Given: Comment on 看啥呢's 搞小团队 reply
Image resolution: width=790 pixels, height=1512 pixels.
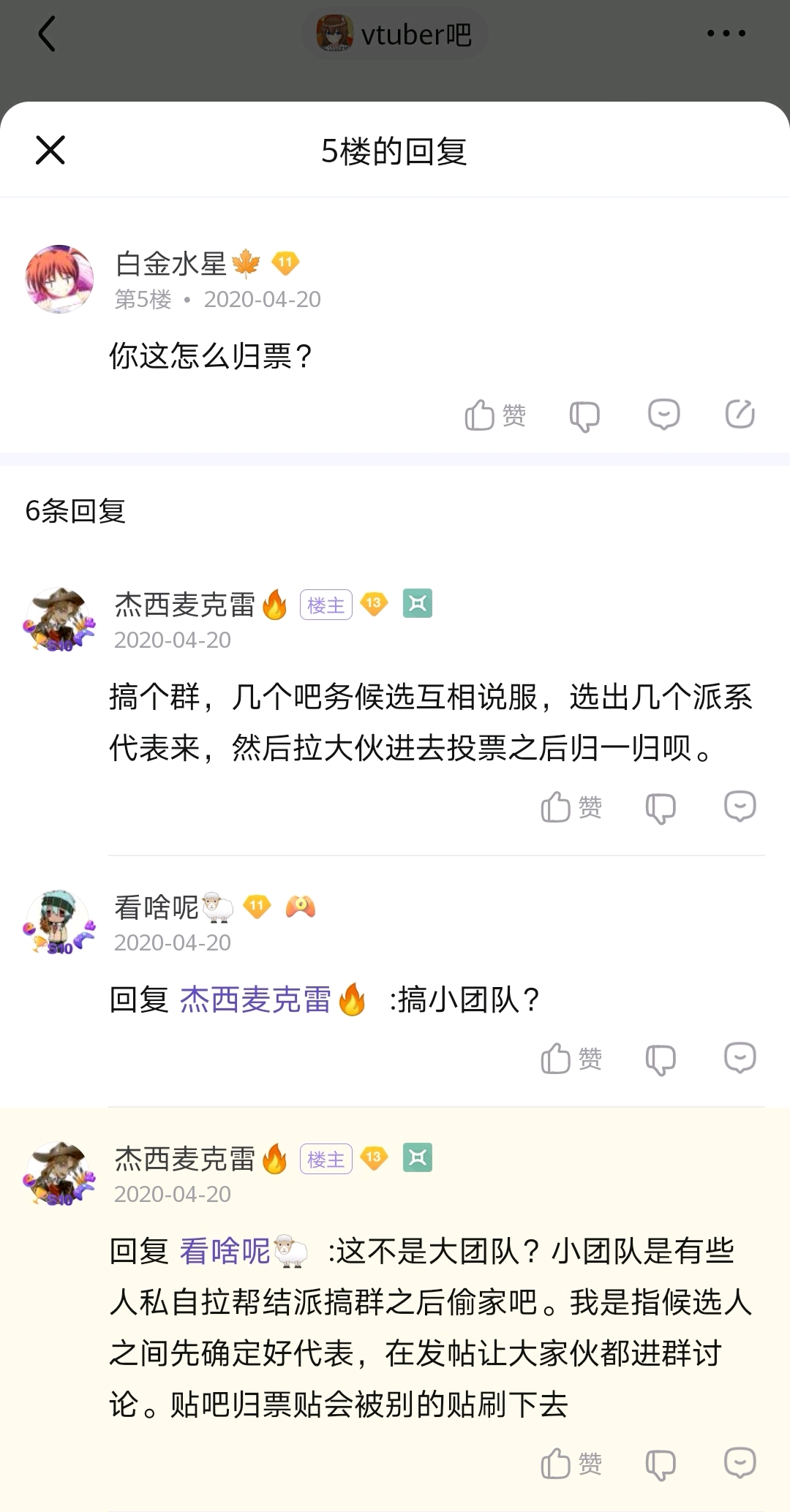Looking at the screenshot, I should click(740, 1058).
